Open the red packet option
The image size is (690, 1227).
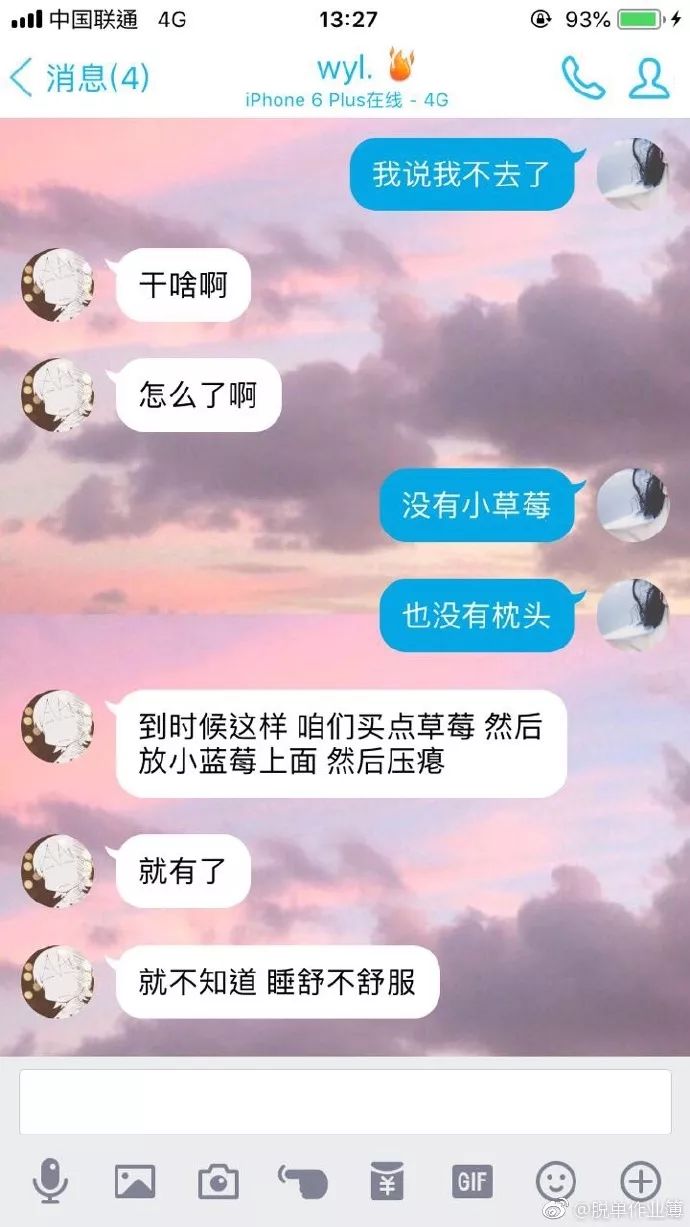pyautogui.click(x=387, y=1183)
